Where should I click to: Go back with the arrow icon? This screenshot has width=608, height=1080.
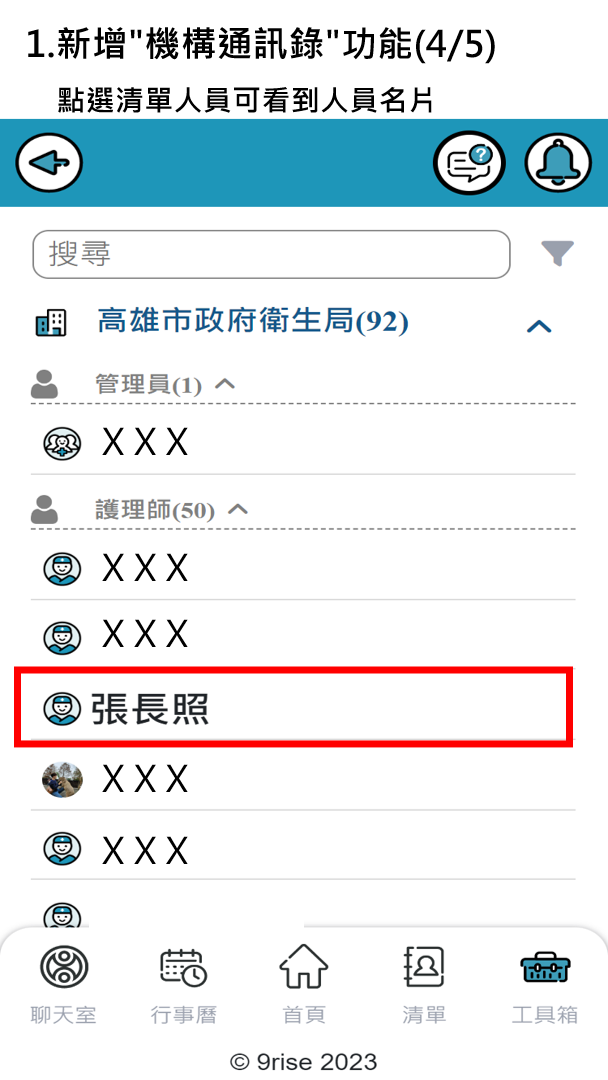tap(49, 162)
